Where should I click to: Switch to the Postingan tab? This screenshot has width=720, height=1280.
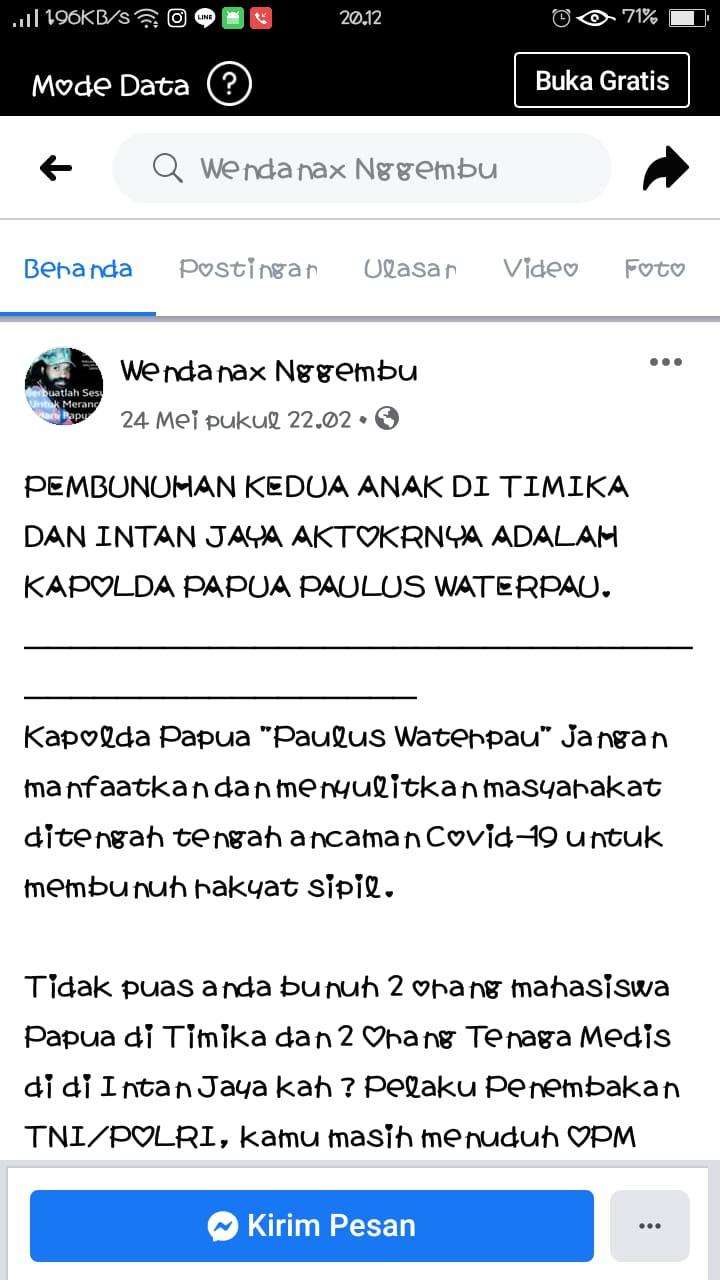click(x=249, y=269)
